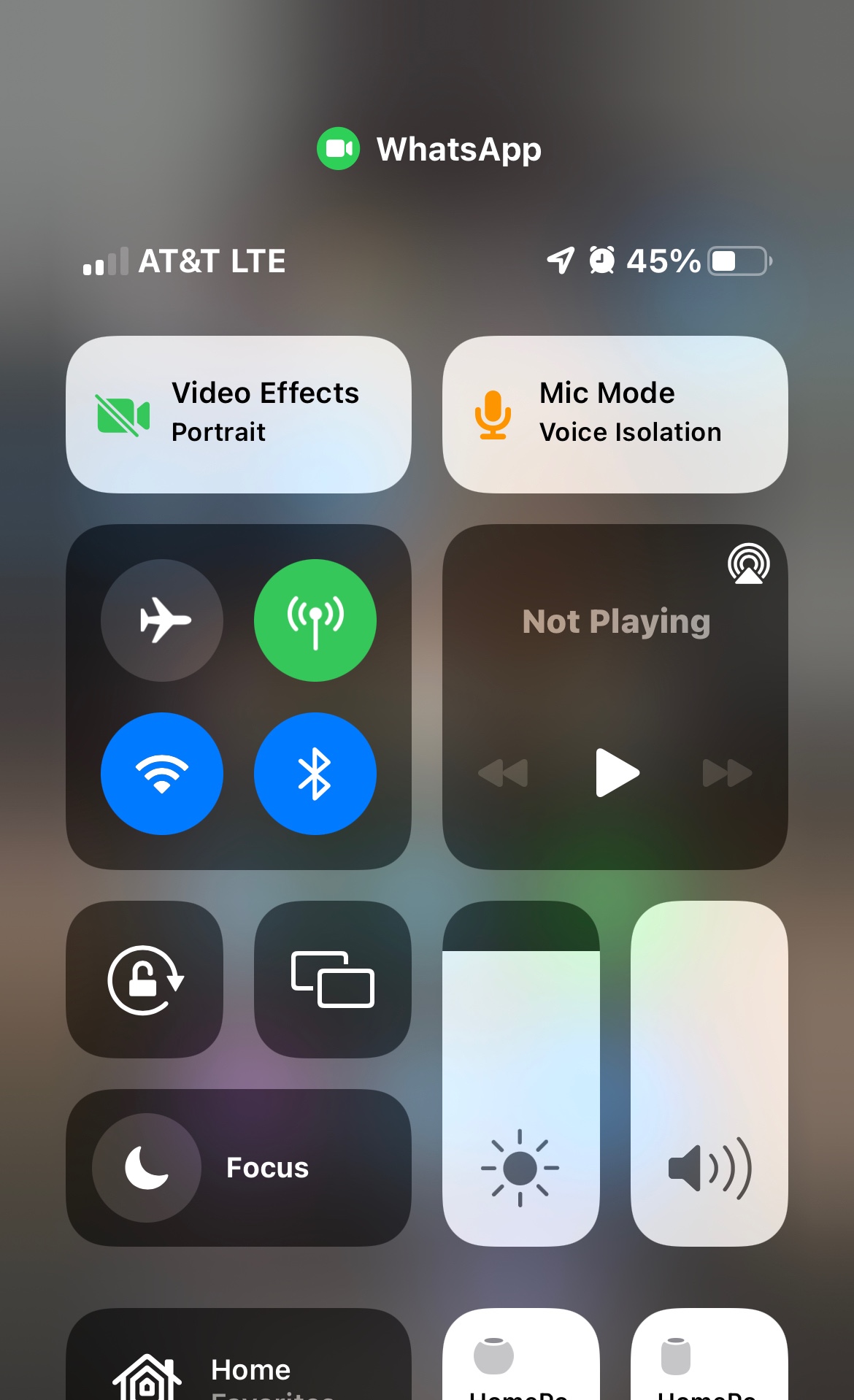Disable Wi-Fi
The width and height of the screenshot is (854, 1400).
pos(162,774)
